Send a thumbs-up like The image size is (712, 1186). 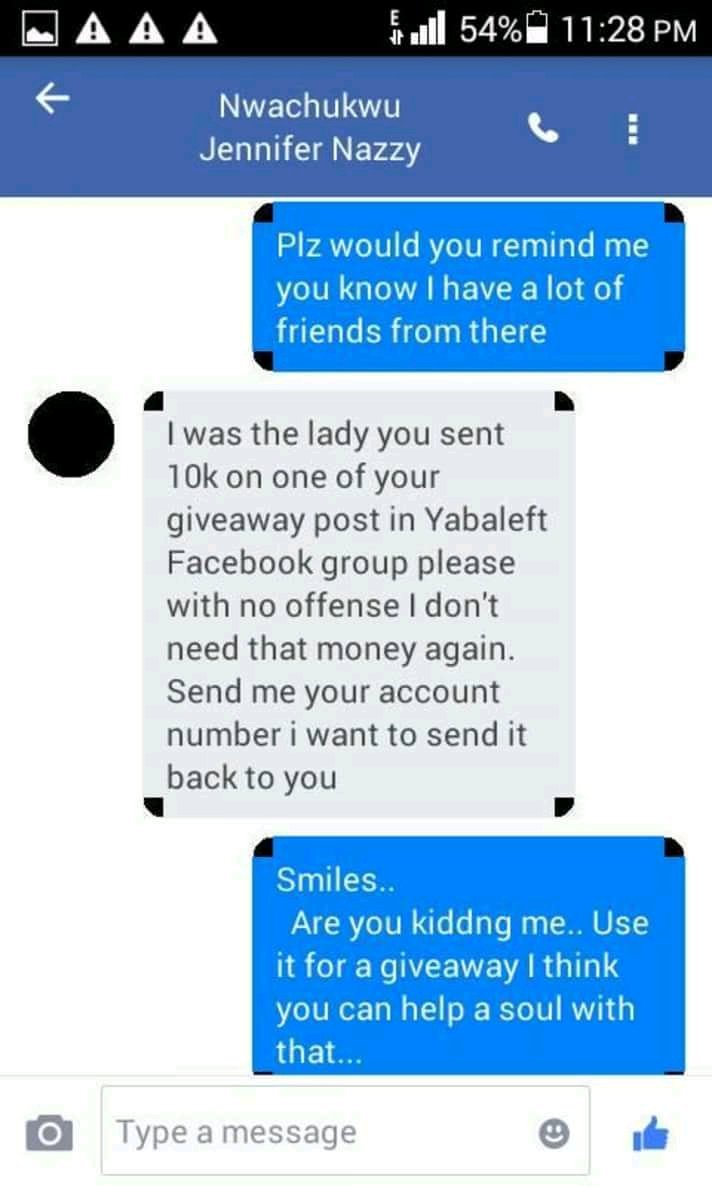651,1134
